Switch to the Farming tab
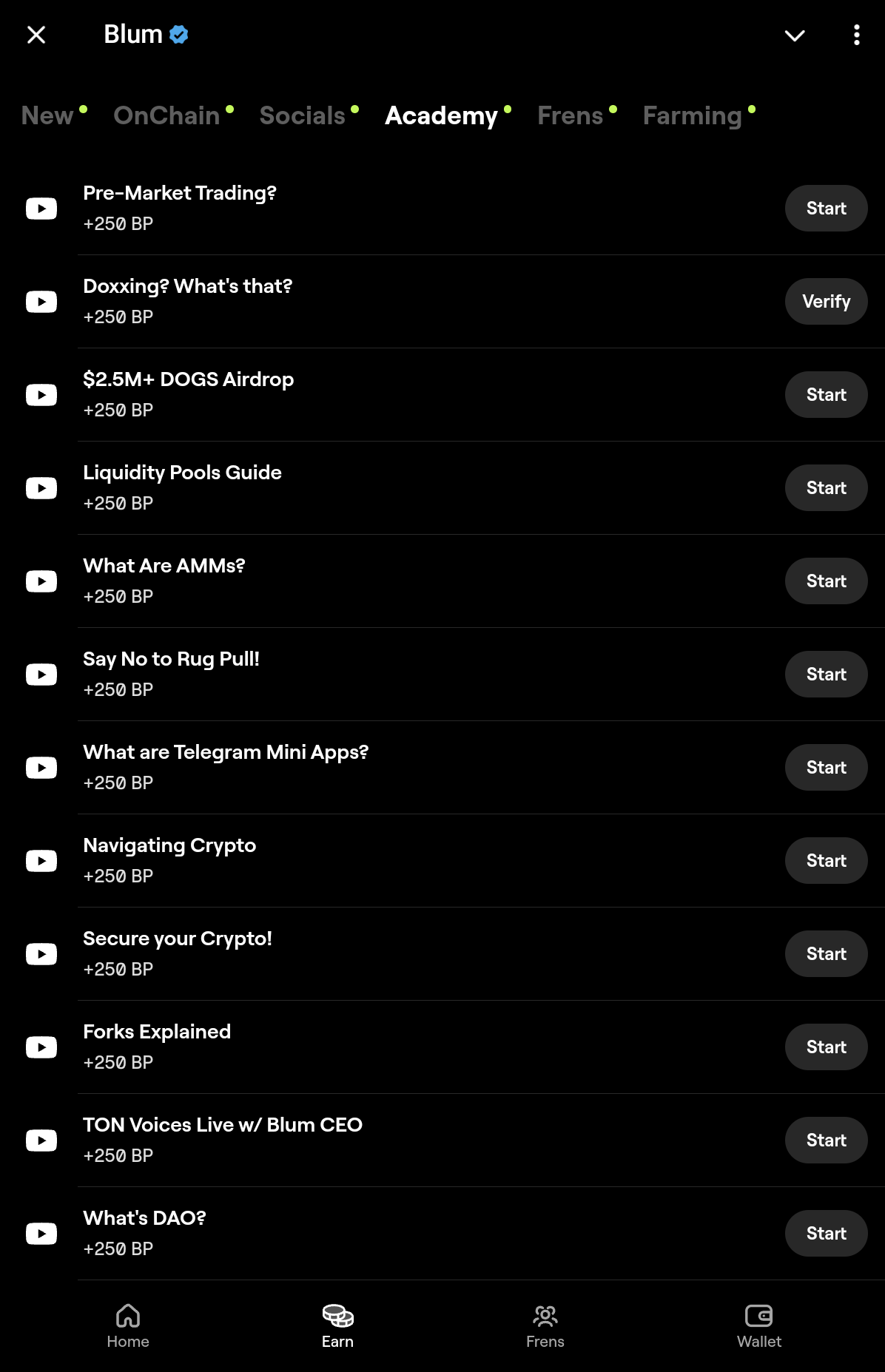885x1372 pixels. (692, 115)
